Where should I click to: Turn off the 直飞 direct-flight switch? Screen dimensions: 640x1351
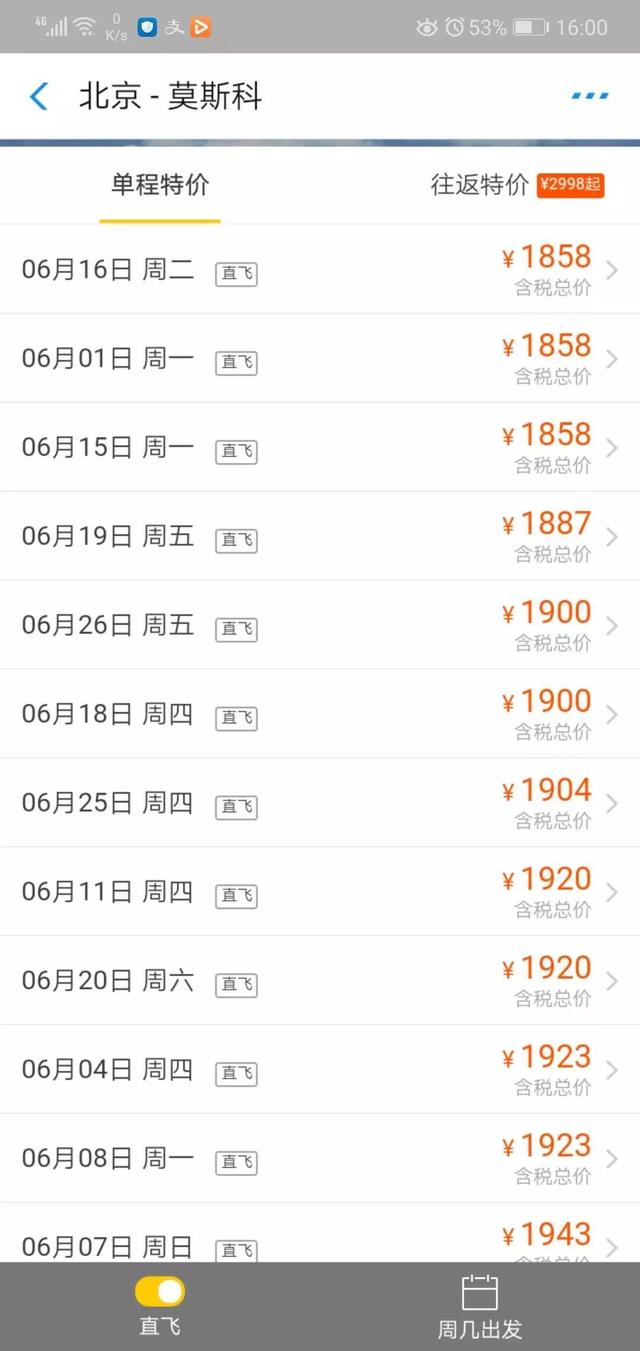click(x=160, y=1291)
